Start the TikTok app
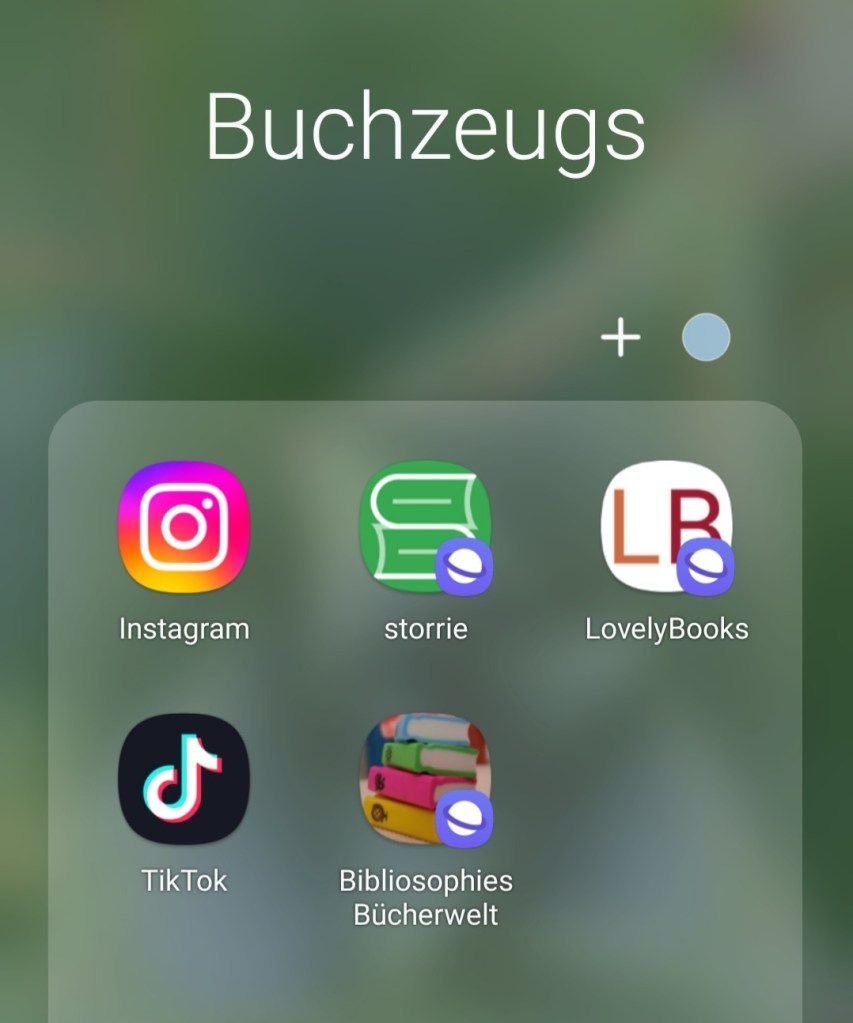Image resolution: width=853 pixels, height=1023 pixels. pyautogui.click(x=184, y=779)
